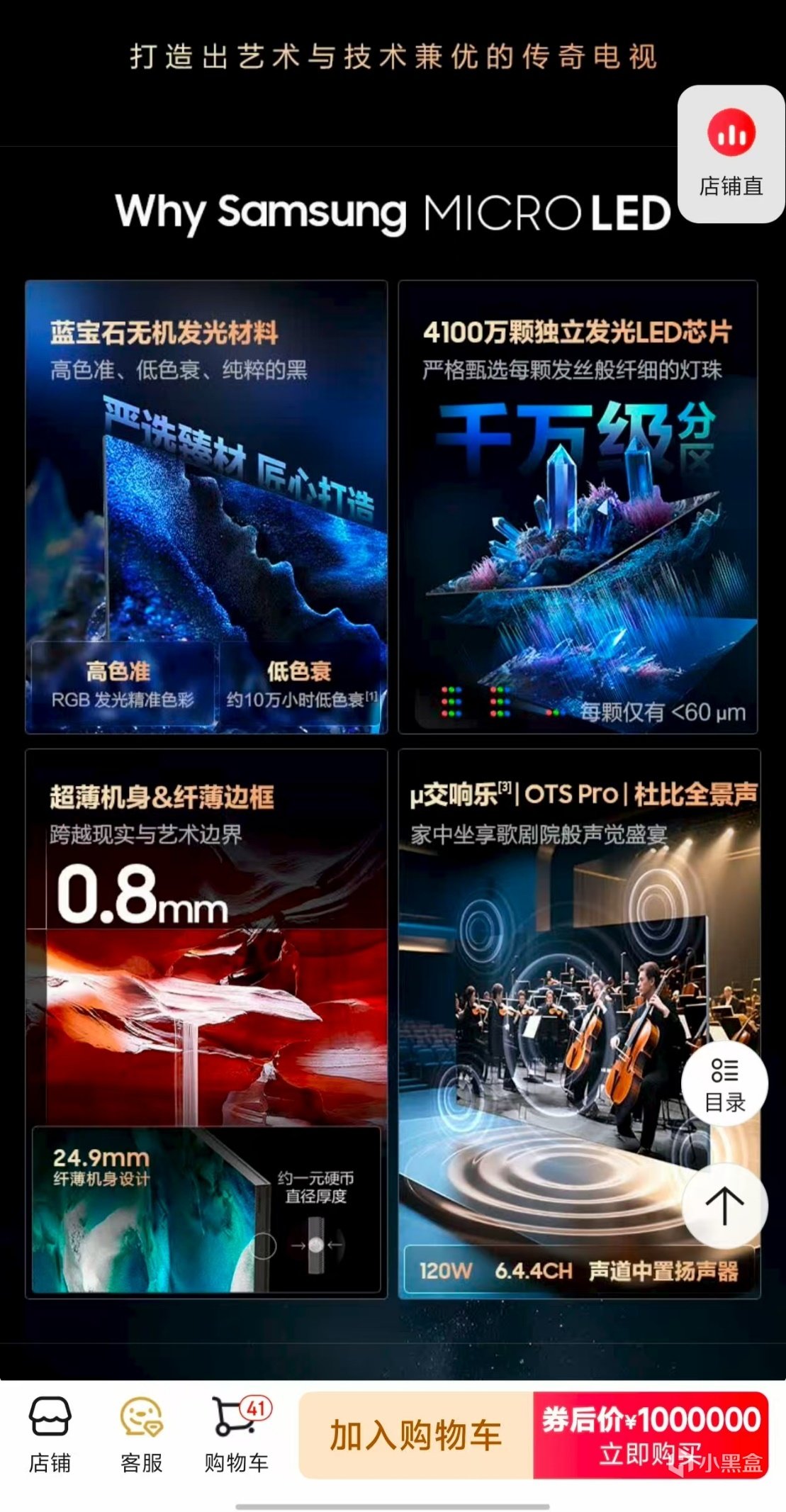The width and height of the screenshot is (786, 1512).
Task: Open the 购物车 shopping cart
Action: (237, 1434)
